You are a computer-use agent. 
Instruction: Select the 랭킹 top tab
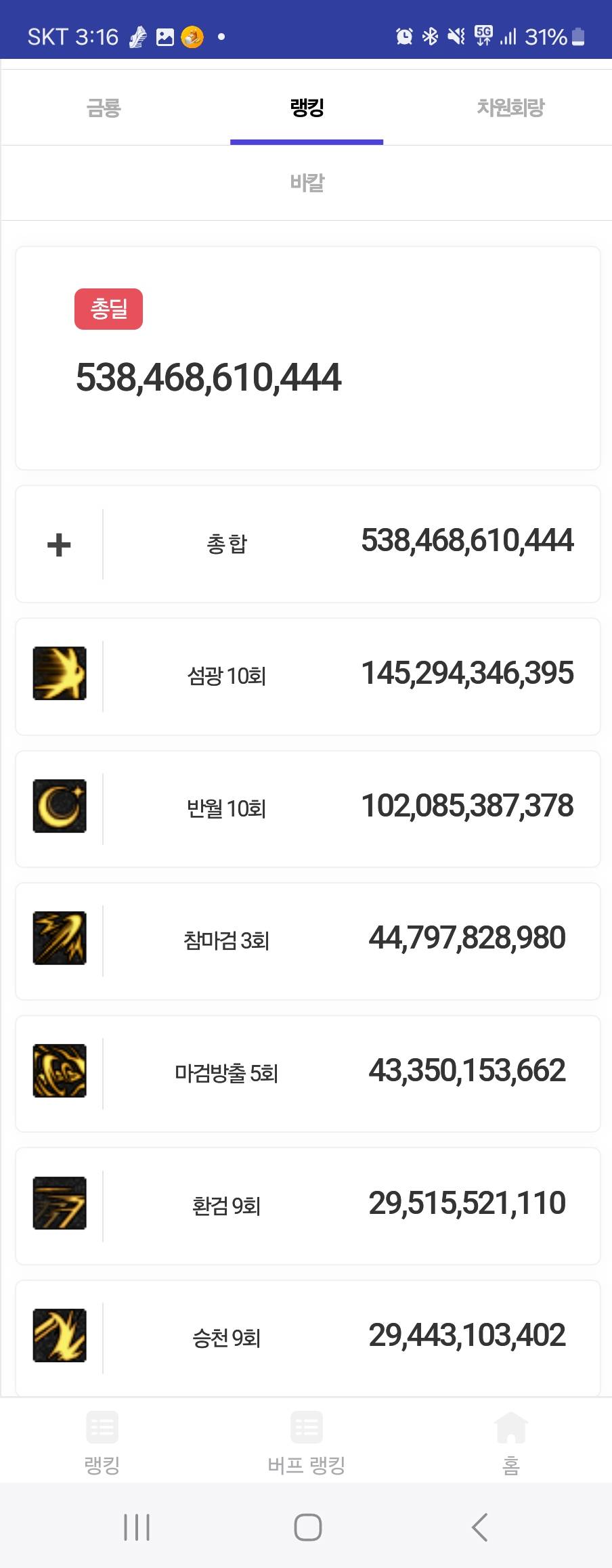coord(307,108)
